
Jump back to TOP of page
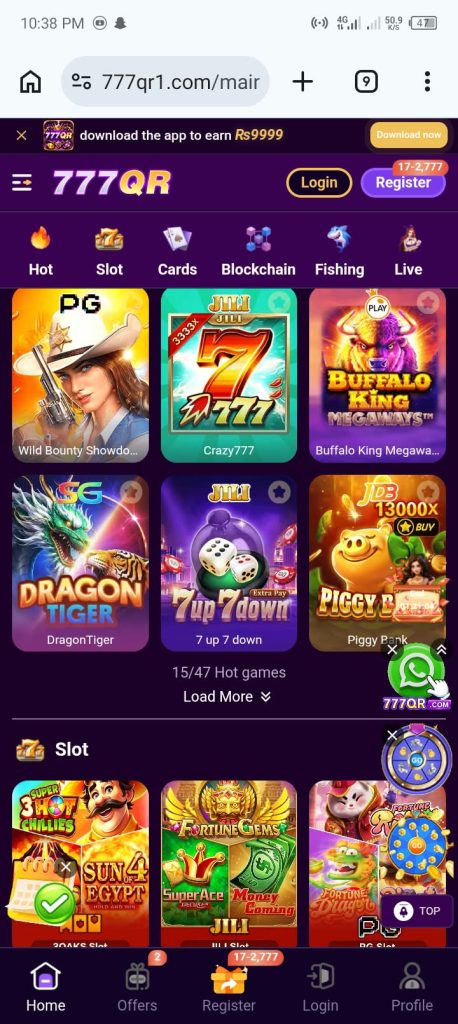417,911
